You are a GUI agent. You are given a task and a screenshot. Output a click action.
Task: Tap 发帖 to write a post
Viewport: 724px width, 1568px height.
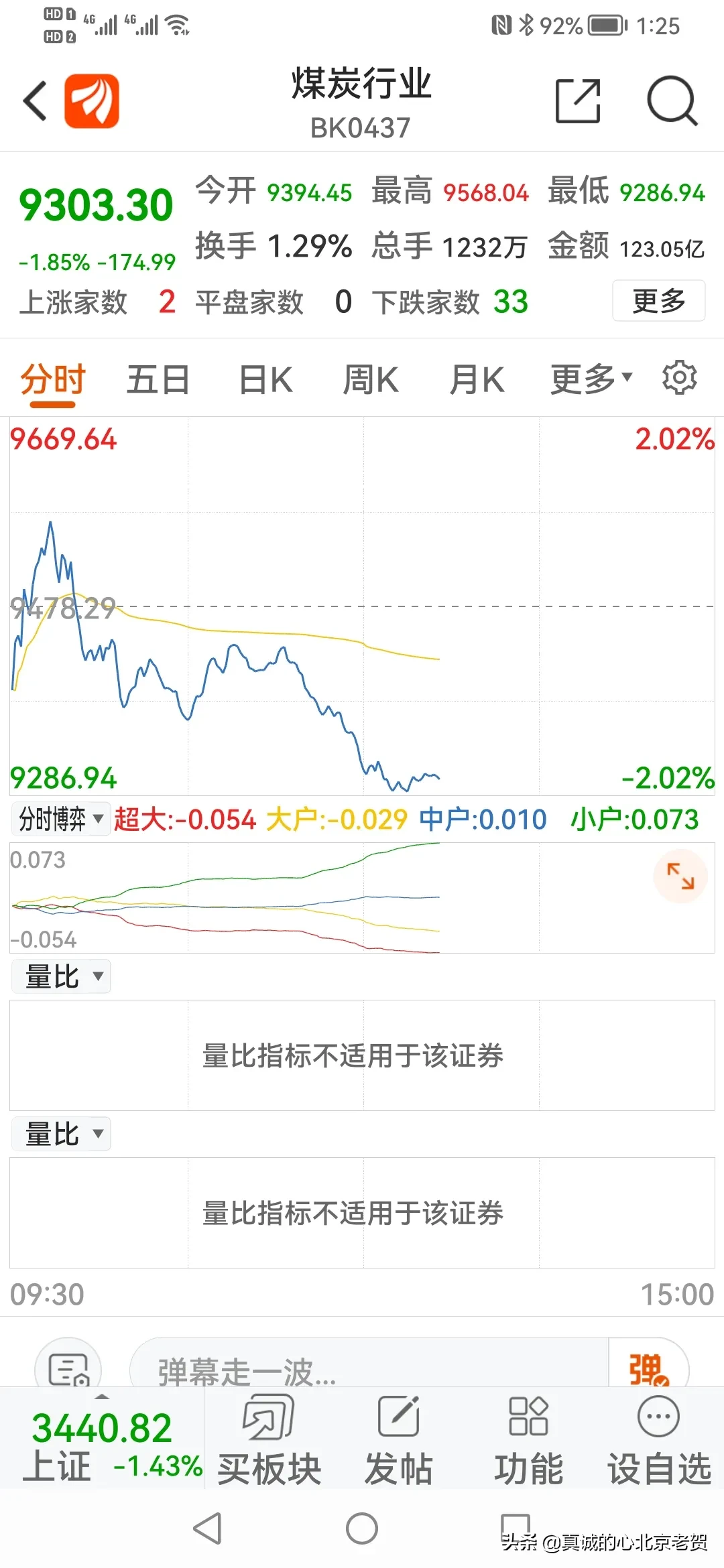click(x=399, y=1441)
